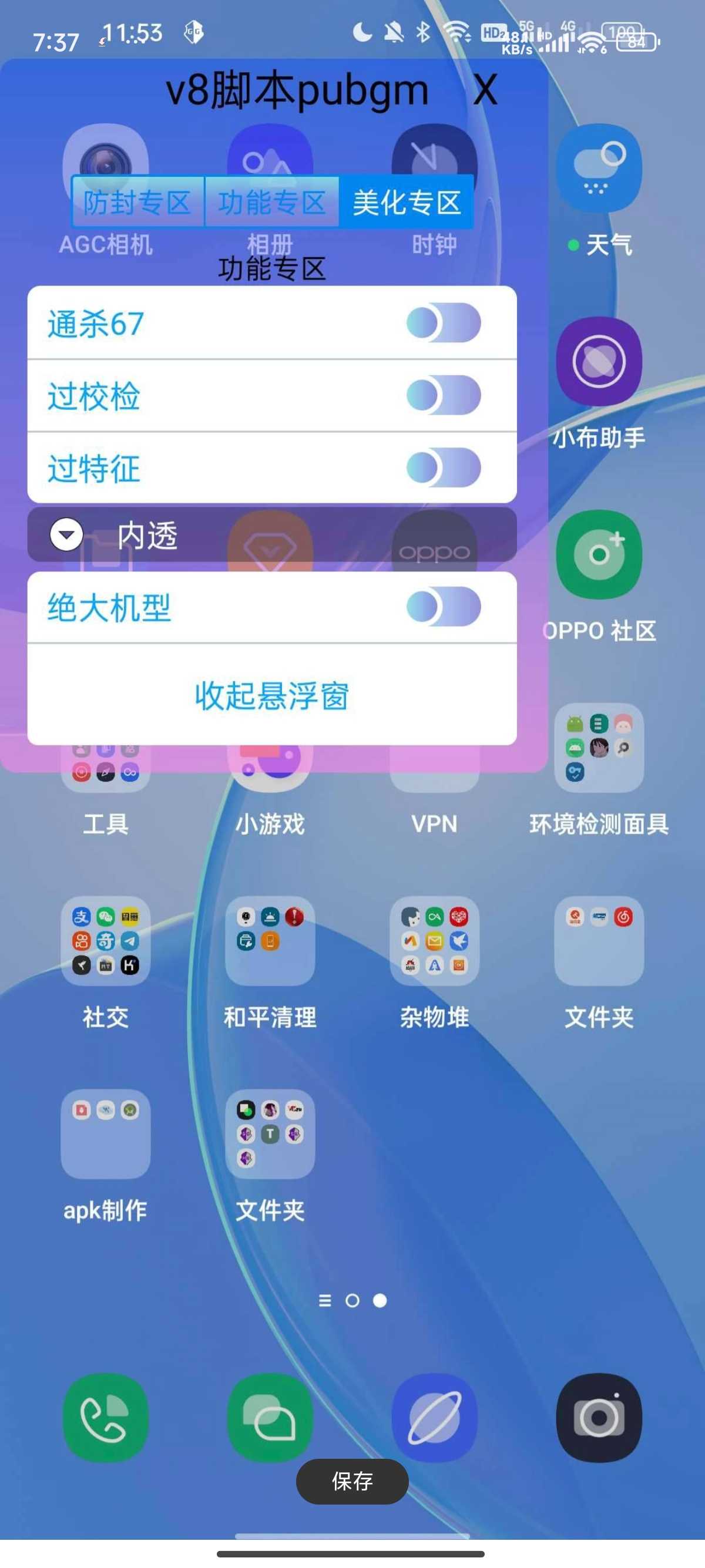
Task: Expand the 内透 dropdown section
Action: 67,535
